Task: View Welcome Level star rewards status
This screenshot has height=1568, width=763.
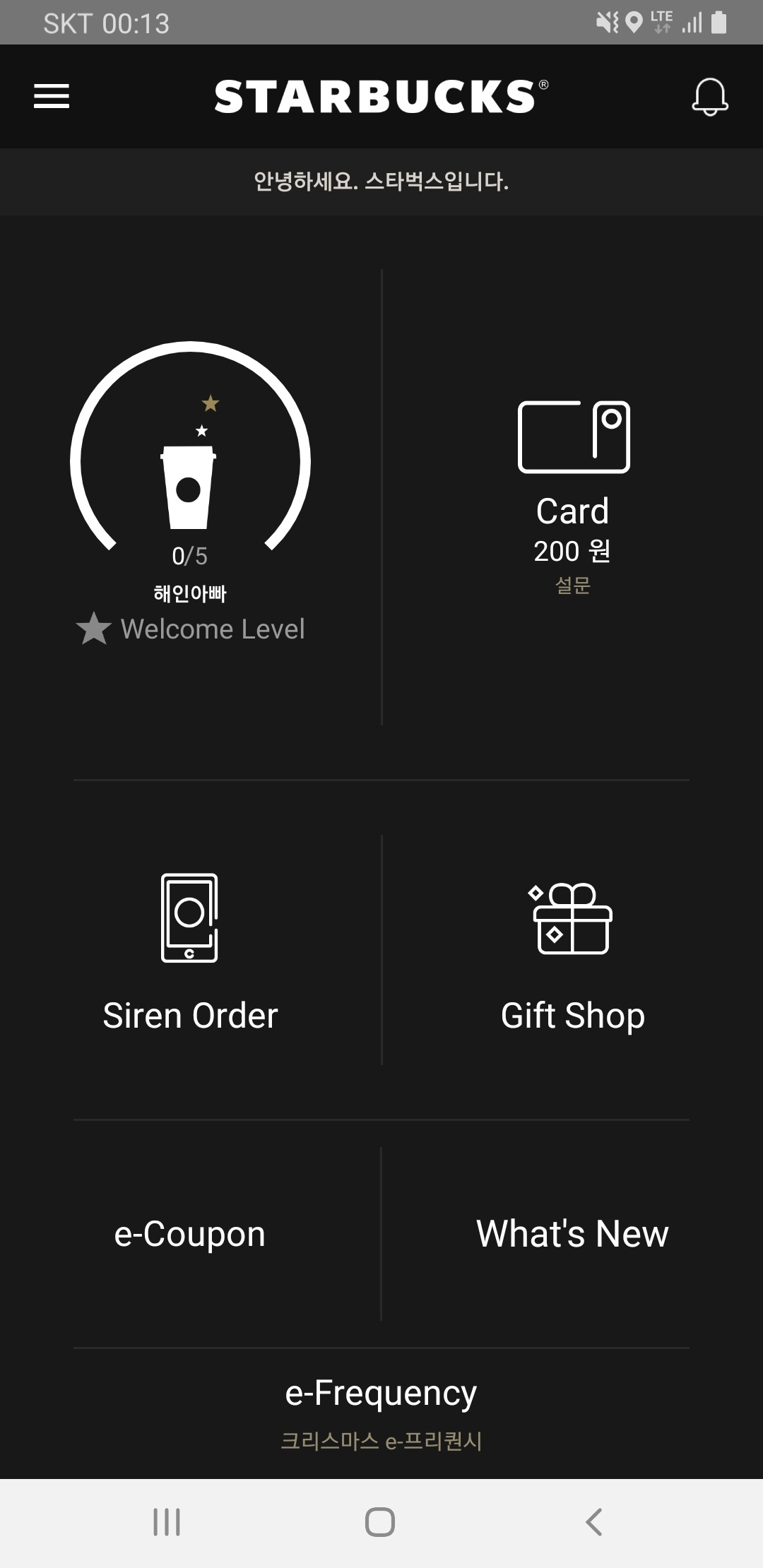Action: coord(191,494)
